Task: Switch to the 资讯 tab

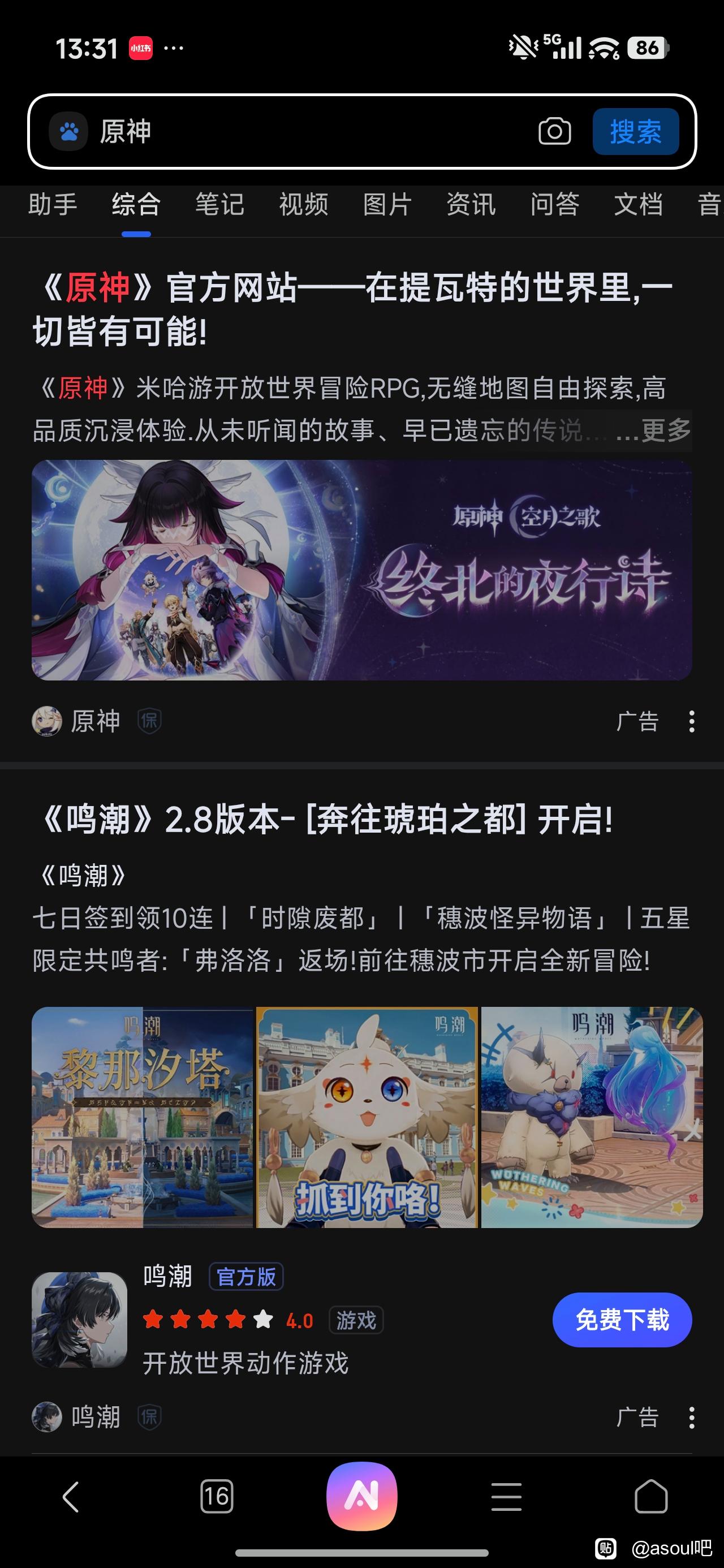Action: click(471, 205)
